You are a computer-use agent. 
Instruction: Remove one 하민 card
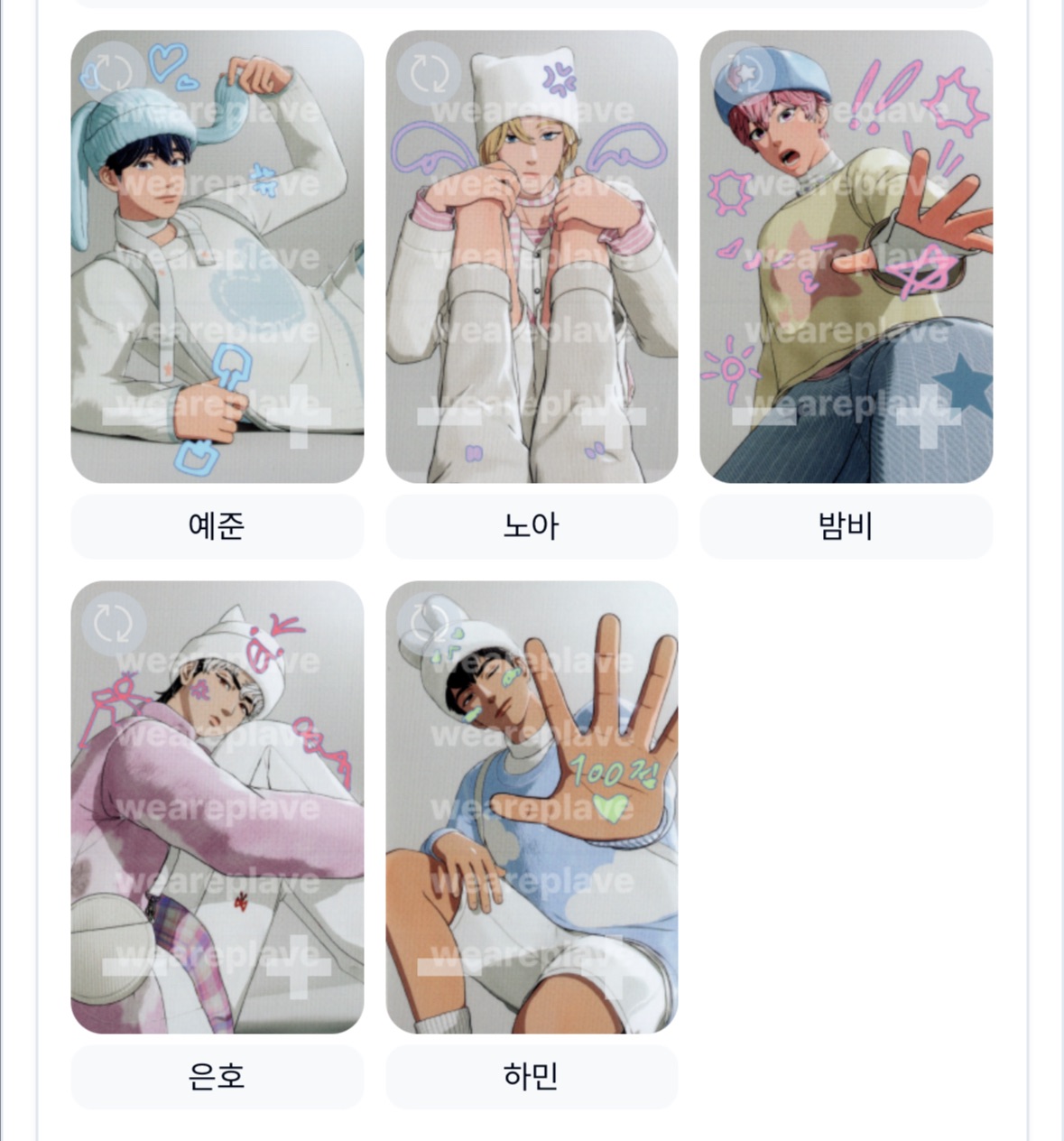coord(449,967)
